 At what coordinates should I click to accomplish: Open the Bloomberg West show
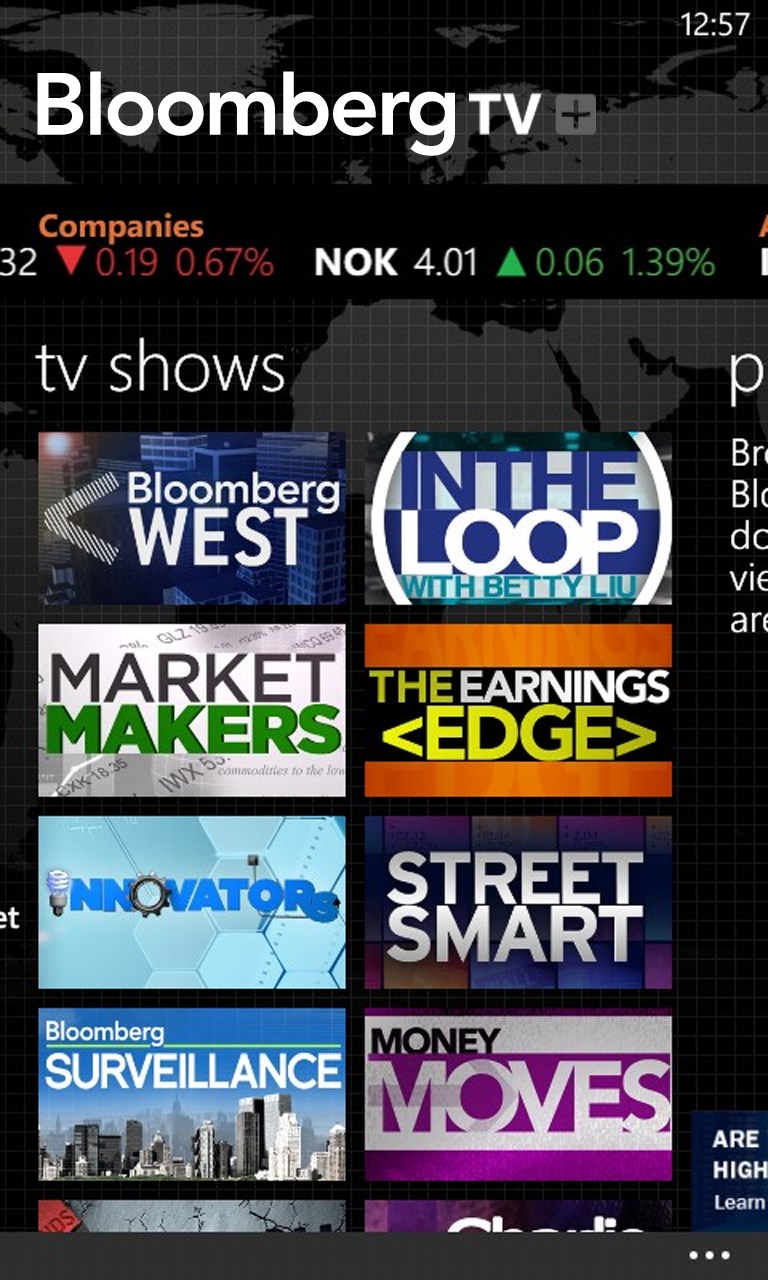point(192,518)
